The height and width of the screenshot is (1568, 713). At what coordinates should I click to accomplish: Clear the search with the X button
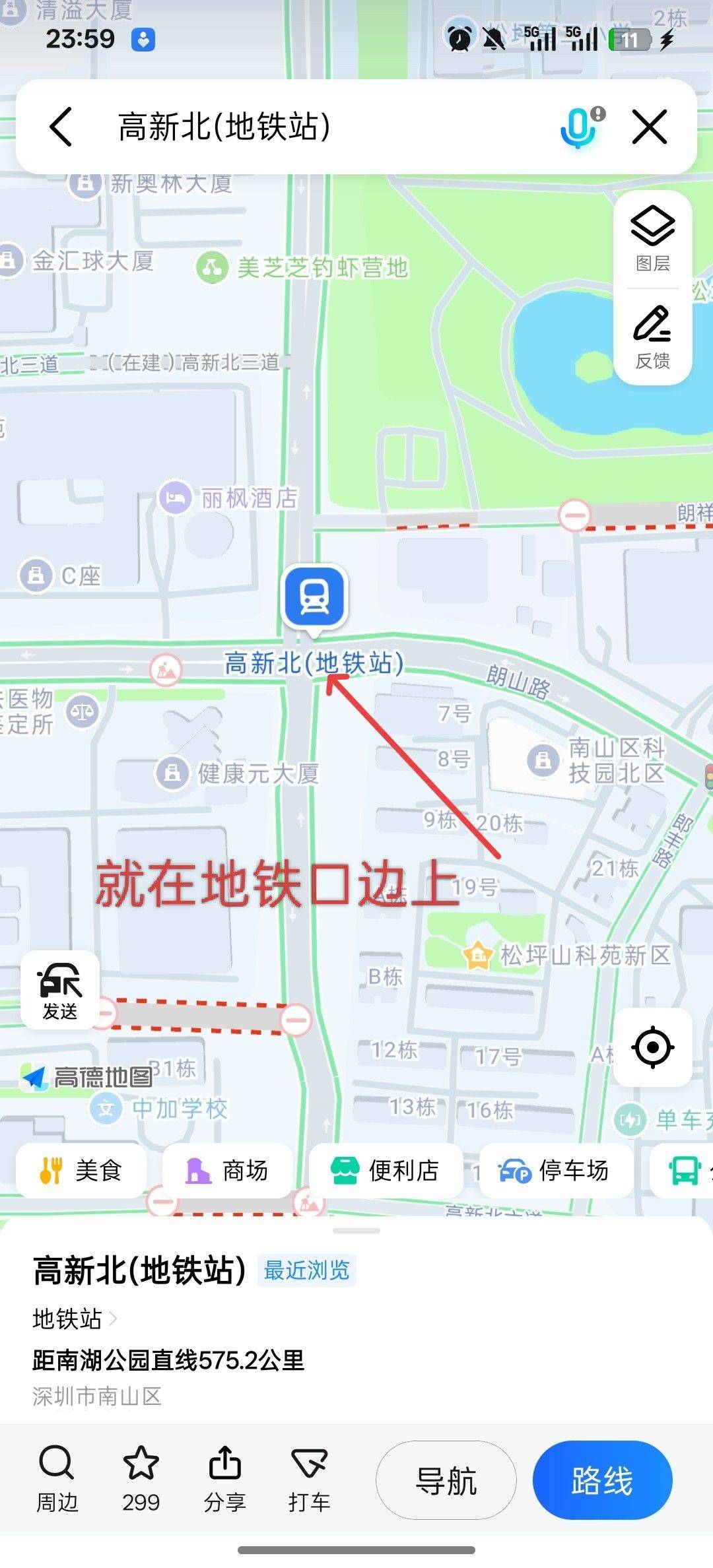pos(650,127)
